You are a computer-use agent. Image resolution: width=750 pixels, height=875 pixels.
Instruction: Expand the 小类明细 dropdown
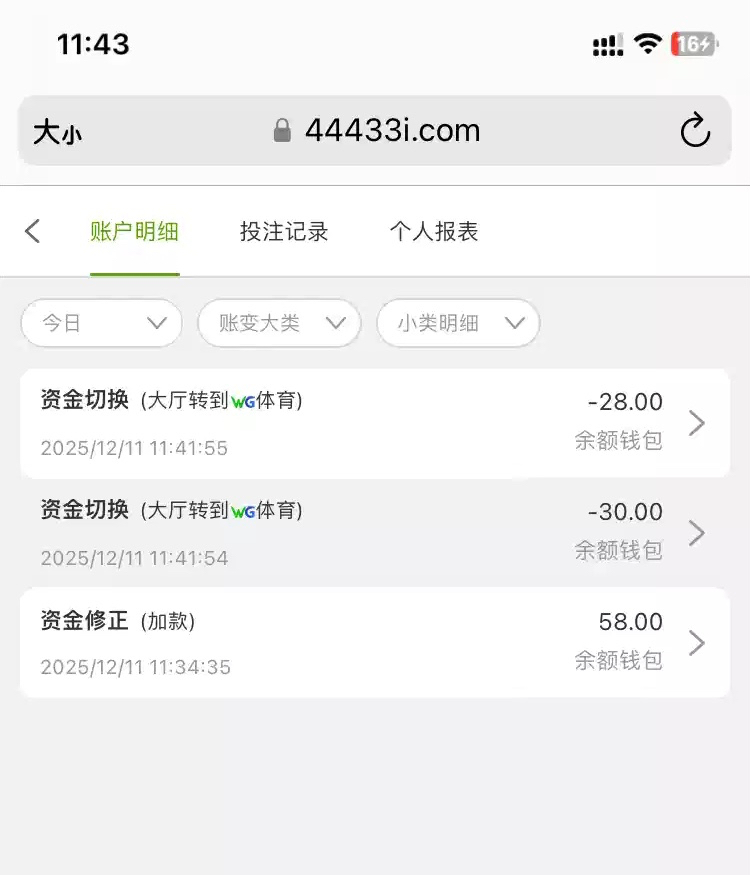coord(458,323)
